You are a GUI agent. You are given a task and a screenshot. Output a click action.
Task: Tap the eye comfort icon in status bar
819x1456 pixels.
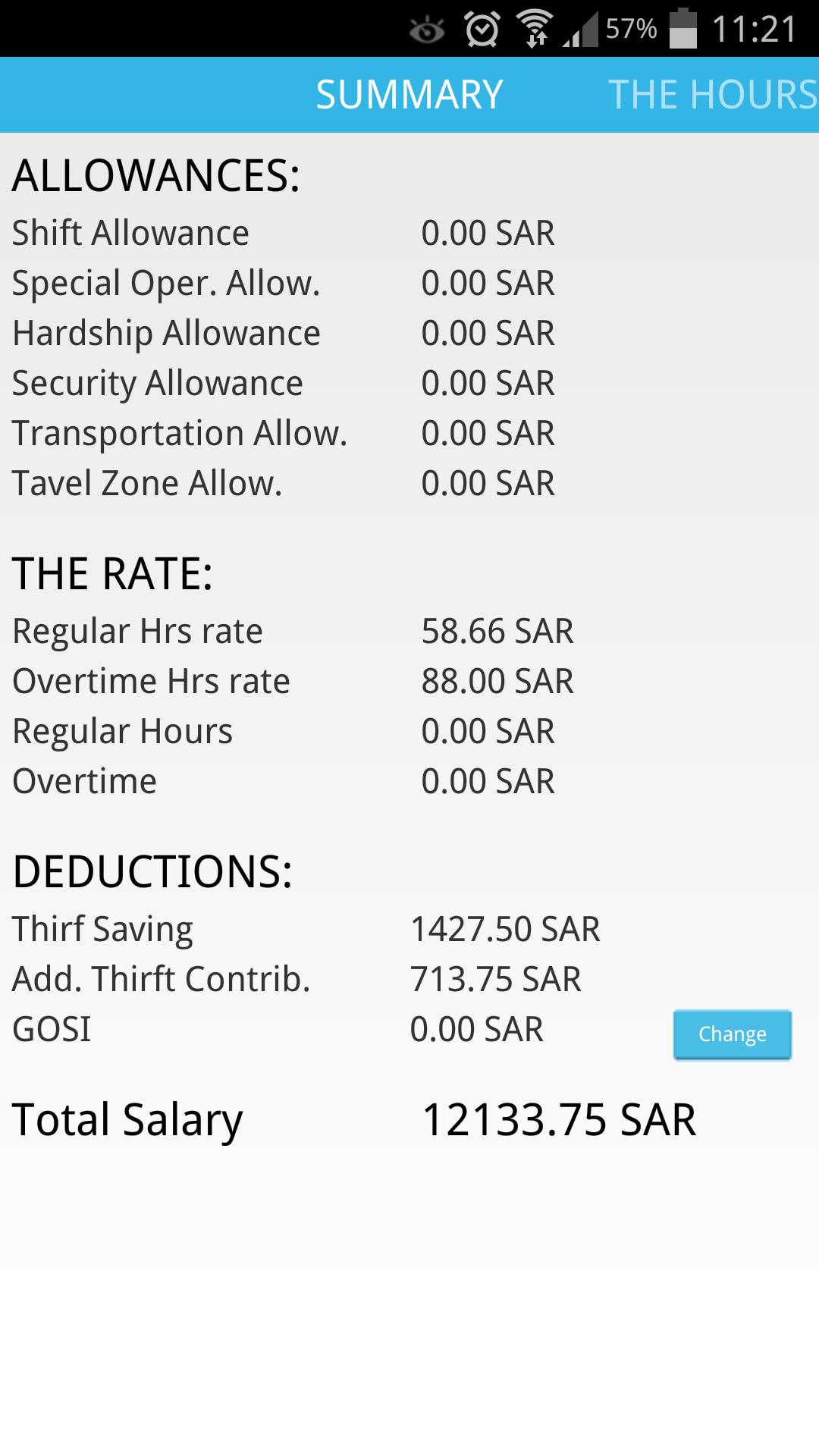tap(427, 30)
